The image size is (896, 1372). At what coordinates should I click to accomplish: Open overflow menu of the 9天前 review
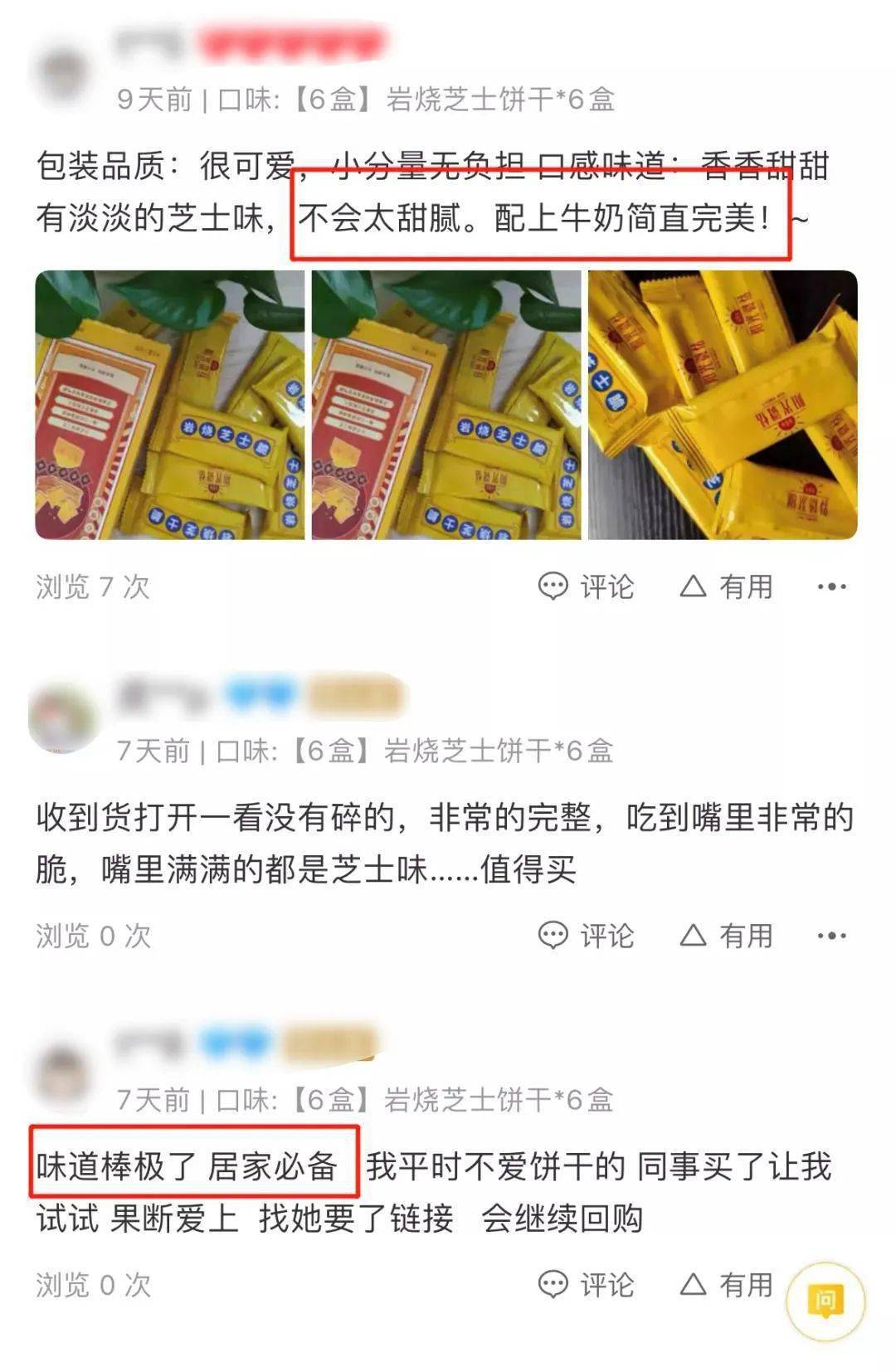click(831, 586)
